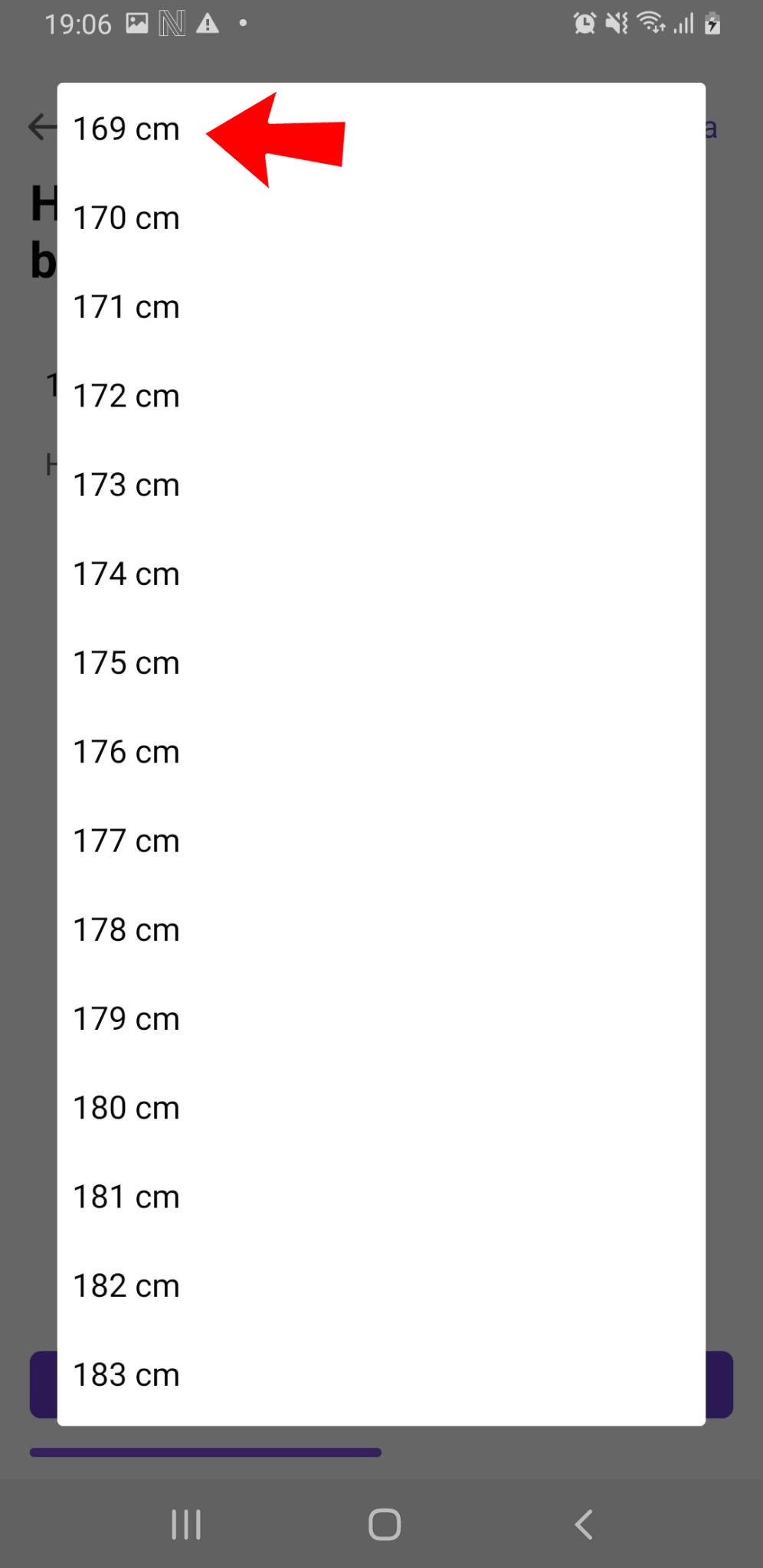Viewport: 763px width, 1568px height.
Task: Pick 183 cm option
Action: coord(126,1375)
